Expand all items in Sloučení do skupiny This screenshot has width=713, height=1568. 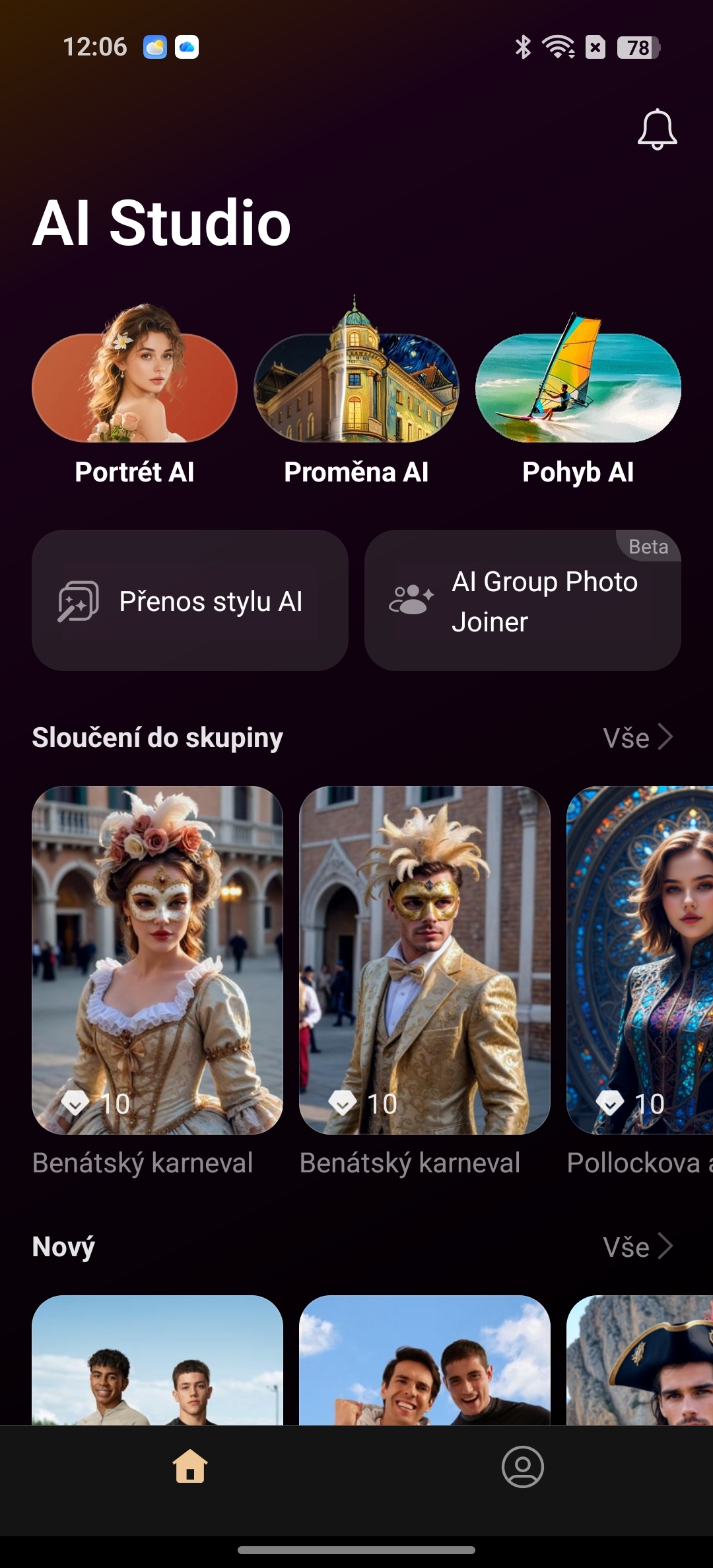click(x=637, y=736)
